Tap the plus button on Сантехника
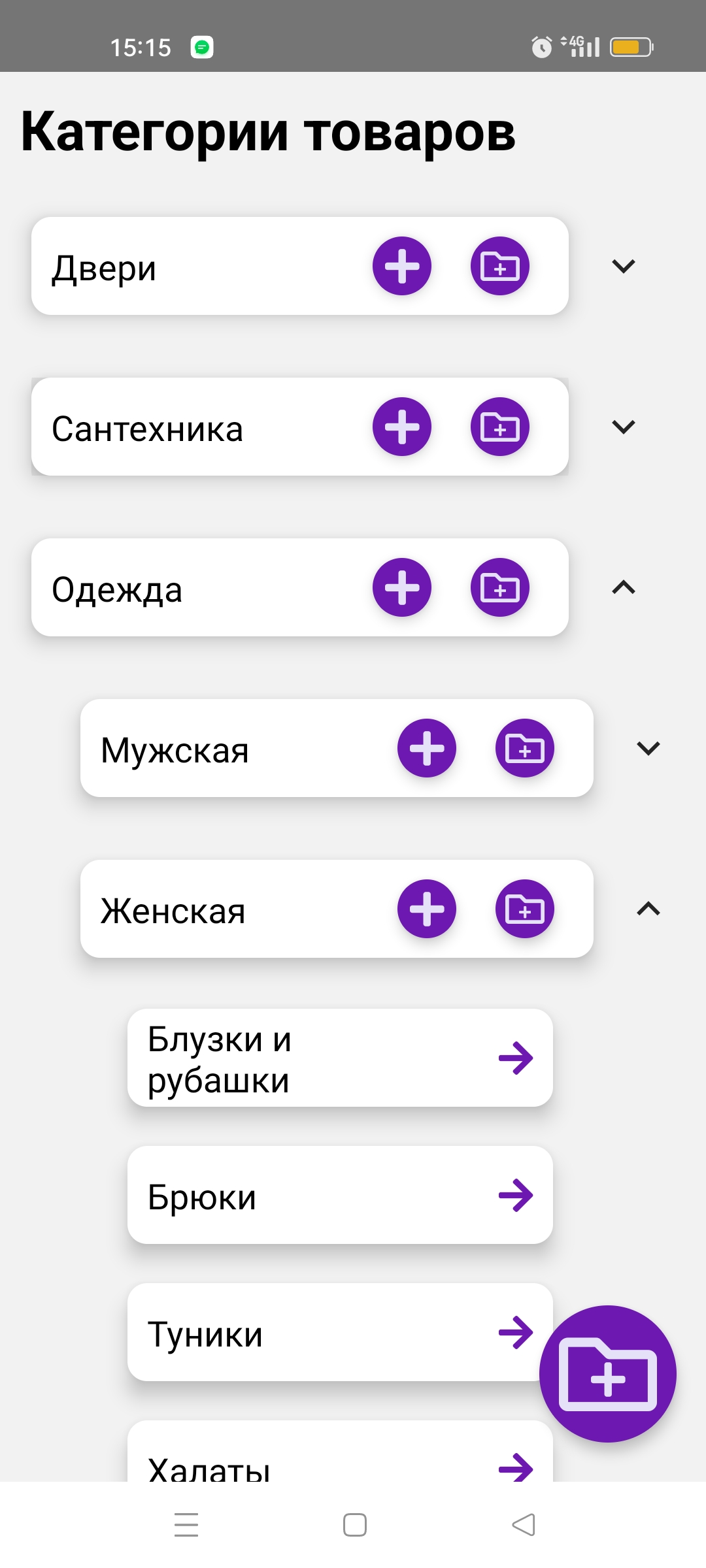The width and height of the screenshot is (706, 1568). click(x=401, y=427)
